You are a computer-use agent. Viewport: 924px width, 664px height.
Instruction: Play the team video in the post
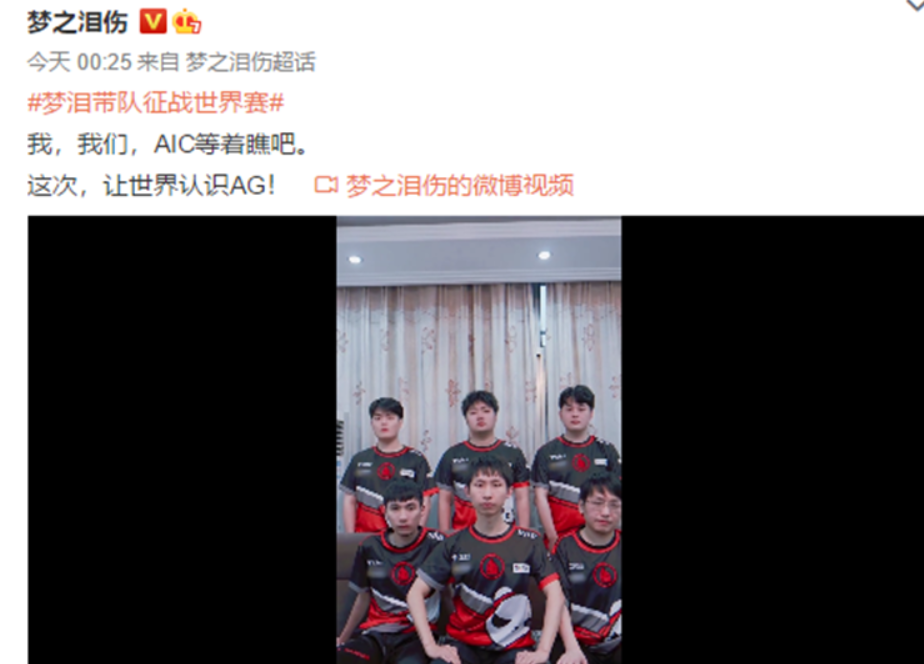coord(478,440)
